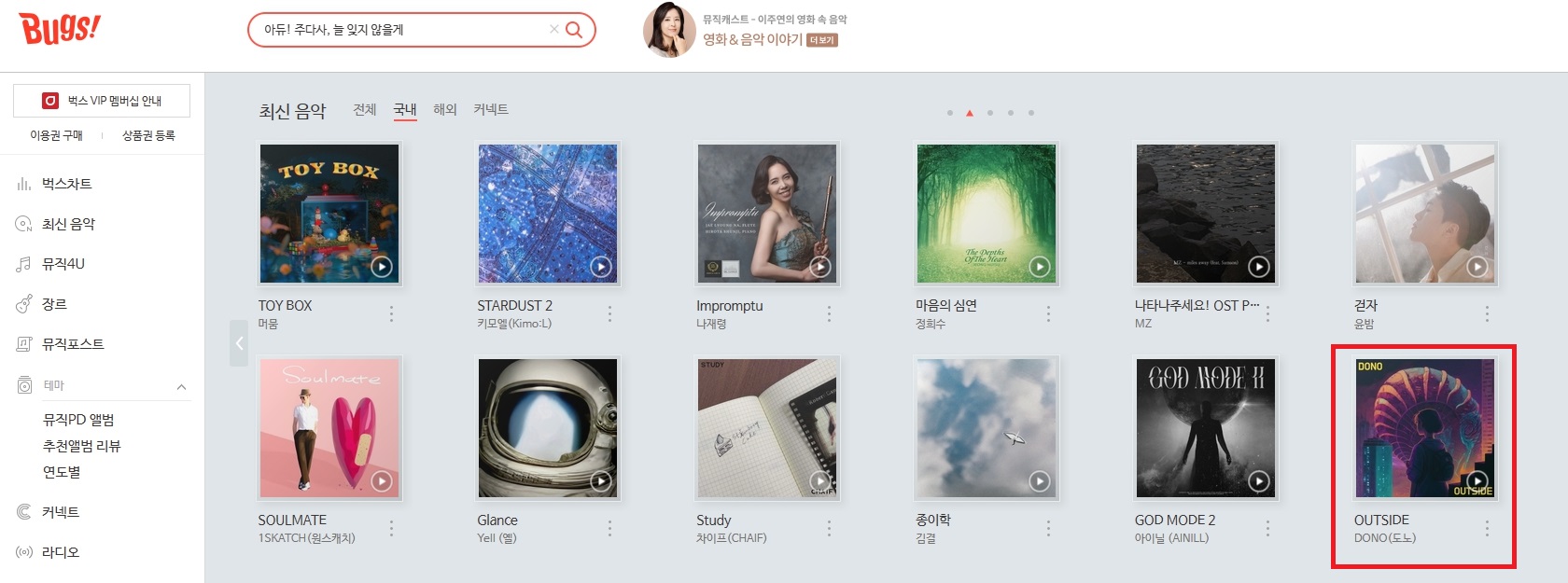1568x583 pixels.
Task: Open 뮤직포스트 in the sidebar
Action: (73, 344)
